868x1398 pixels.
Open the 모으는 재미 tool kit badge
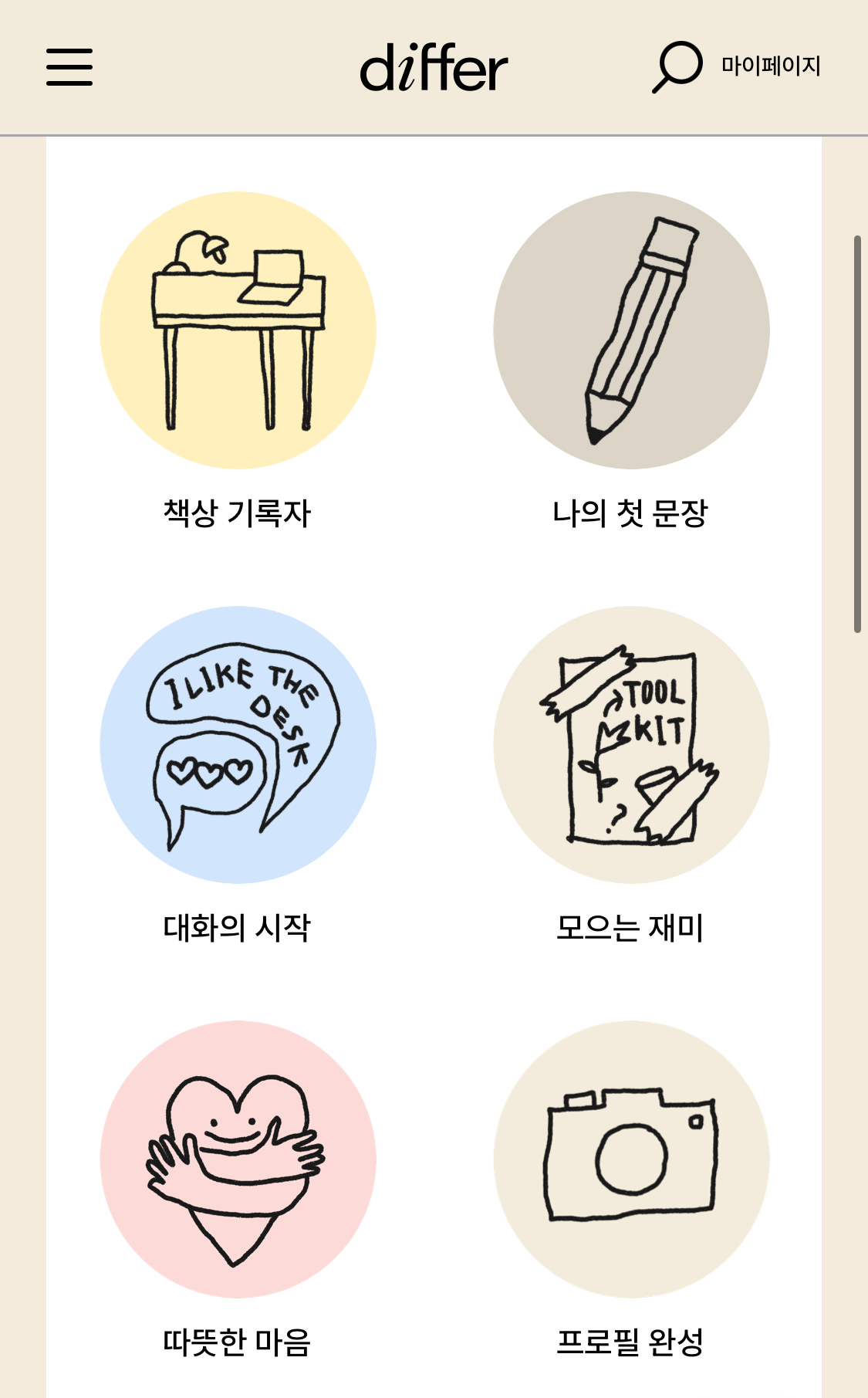point(631,745)
